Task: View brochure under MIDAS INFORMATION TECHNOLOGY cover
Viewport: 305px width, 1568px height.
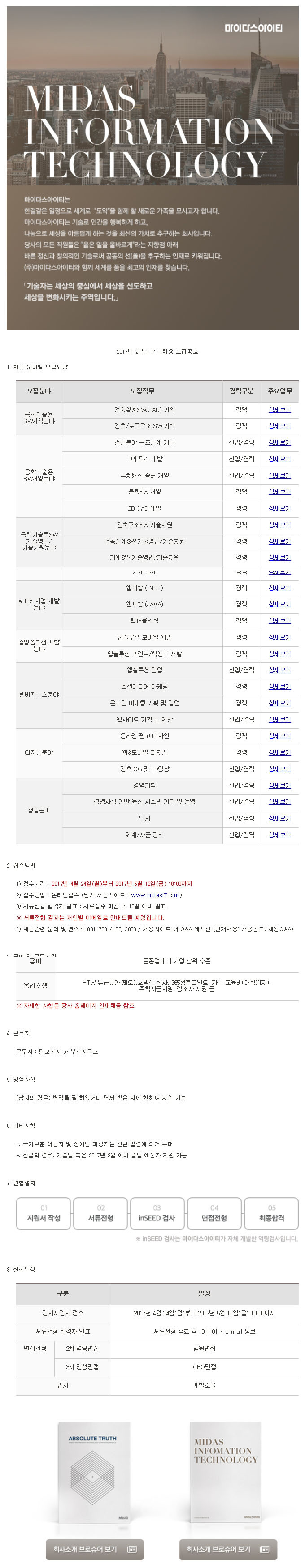Action: (227, 1549)
